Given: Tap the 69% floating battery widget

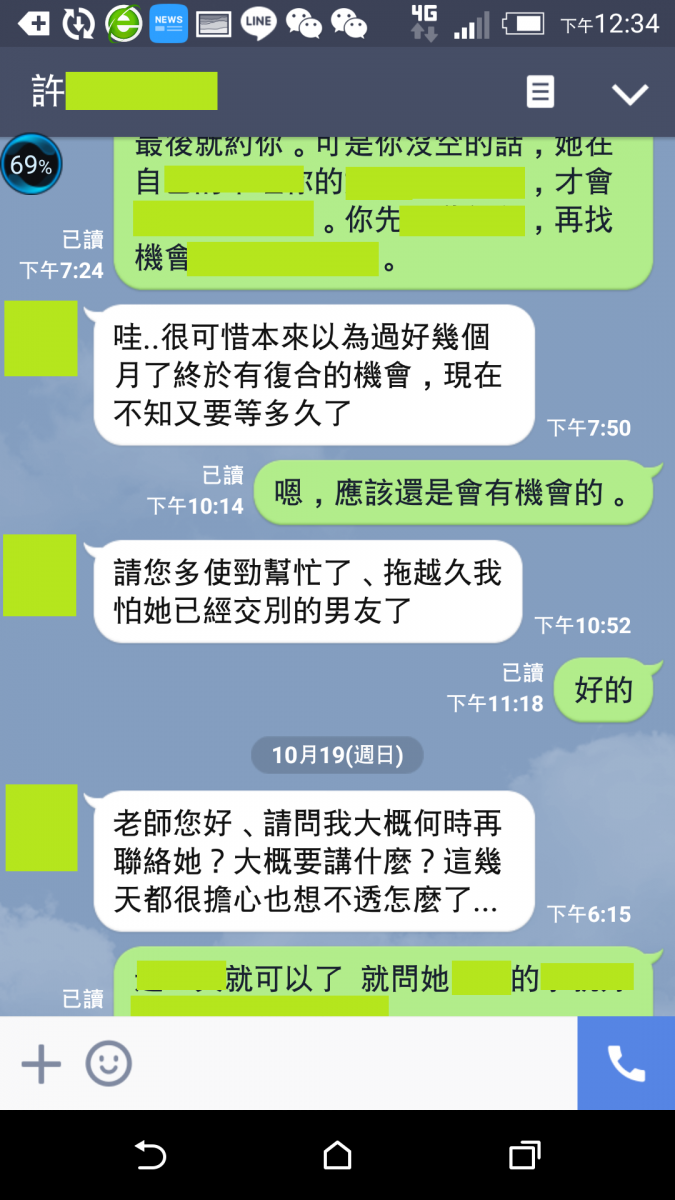Looking at the screenshot, I should 31,165.
